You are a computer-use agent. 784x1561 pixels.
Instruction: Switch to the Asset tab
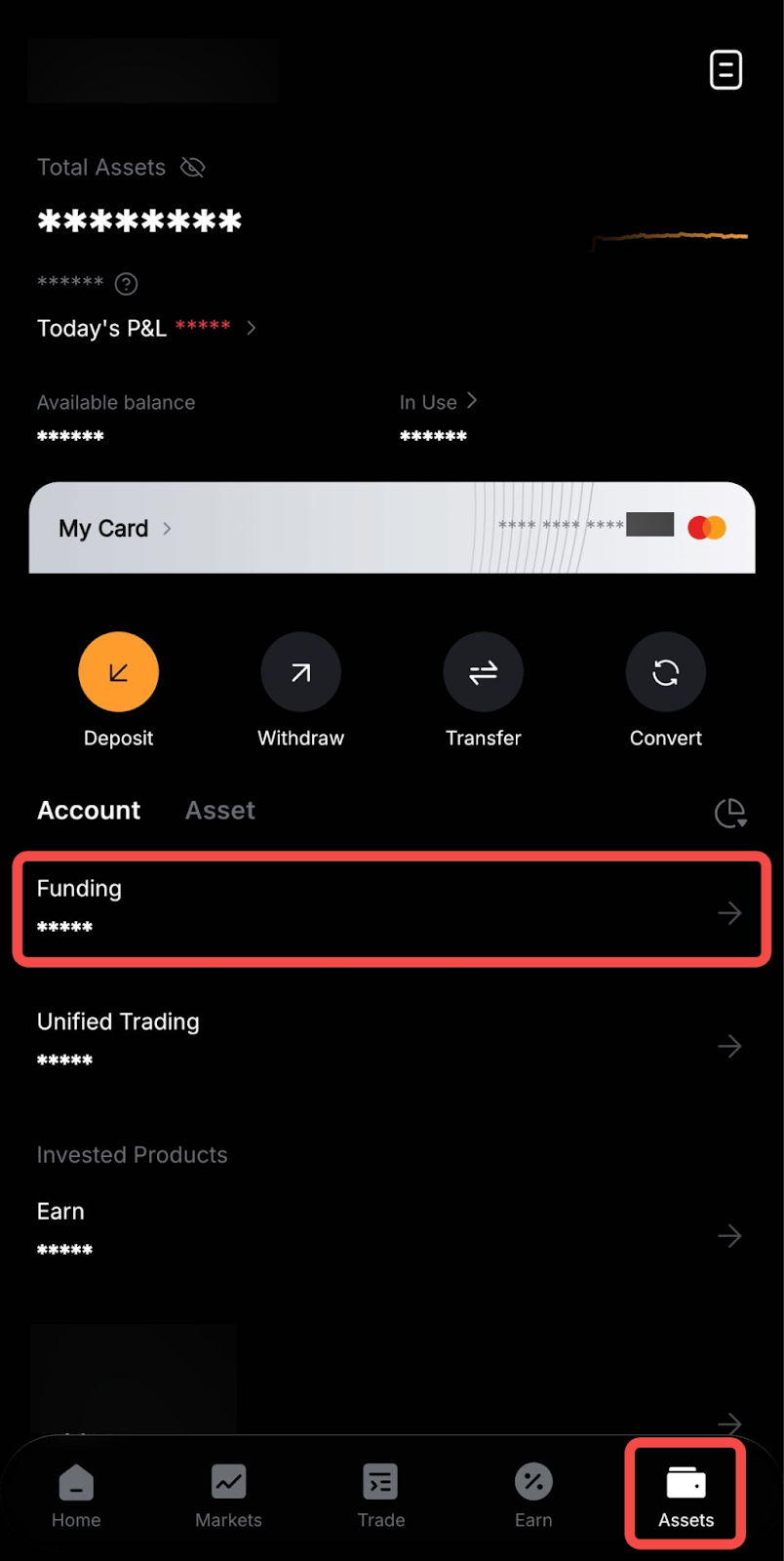[x=220, y=811]
